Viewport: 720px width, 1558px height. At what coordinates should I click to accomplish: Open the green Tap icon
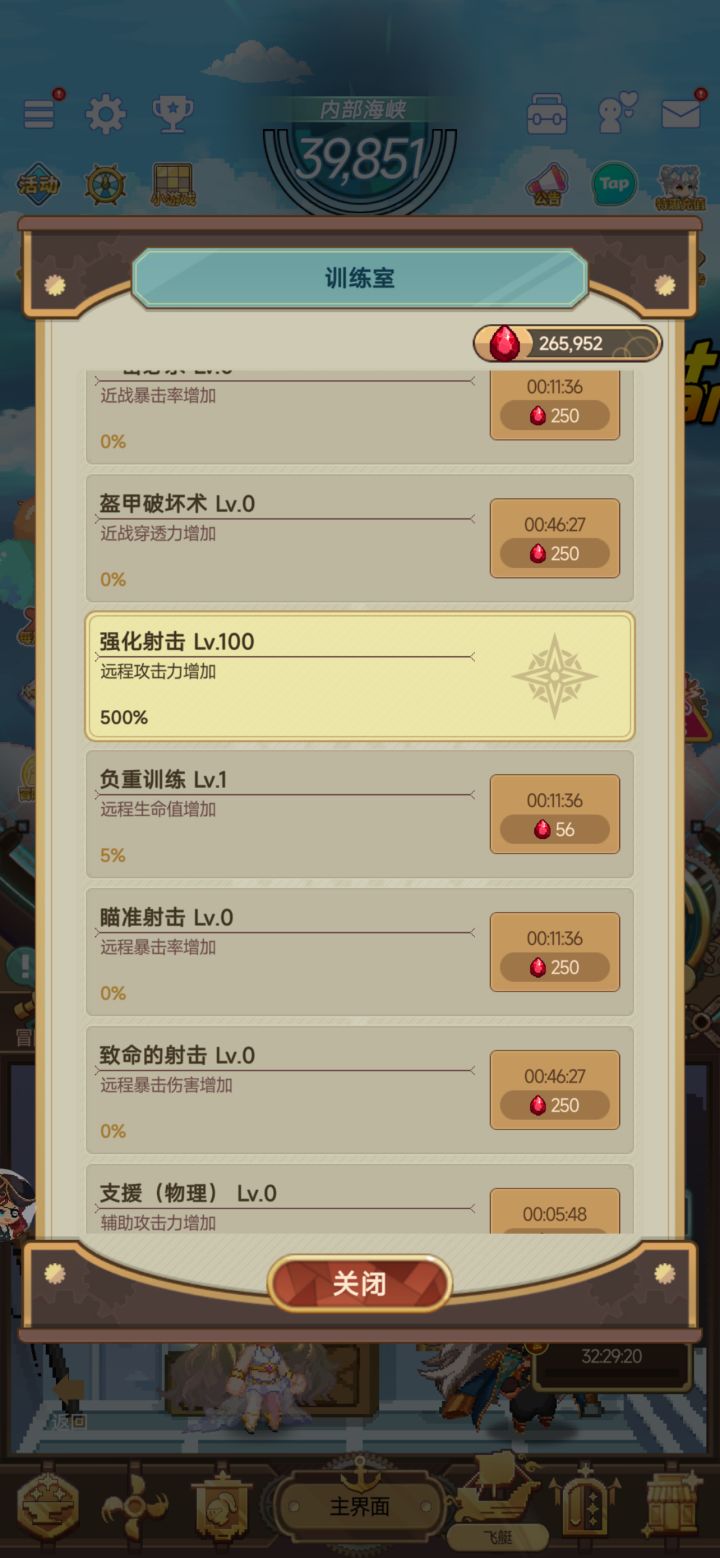613,183
